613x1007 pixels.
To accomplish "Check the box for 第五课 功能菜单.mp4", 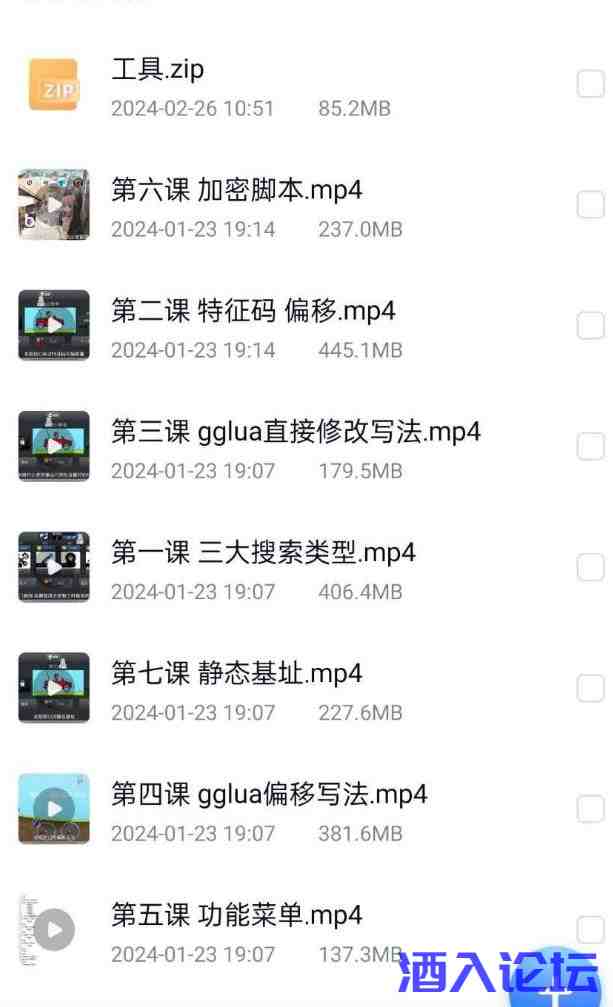I will (x=590, y=930).
